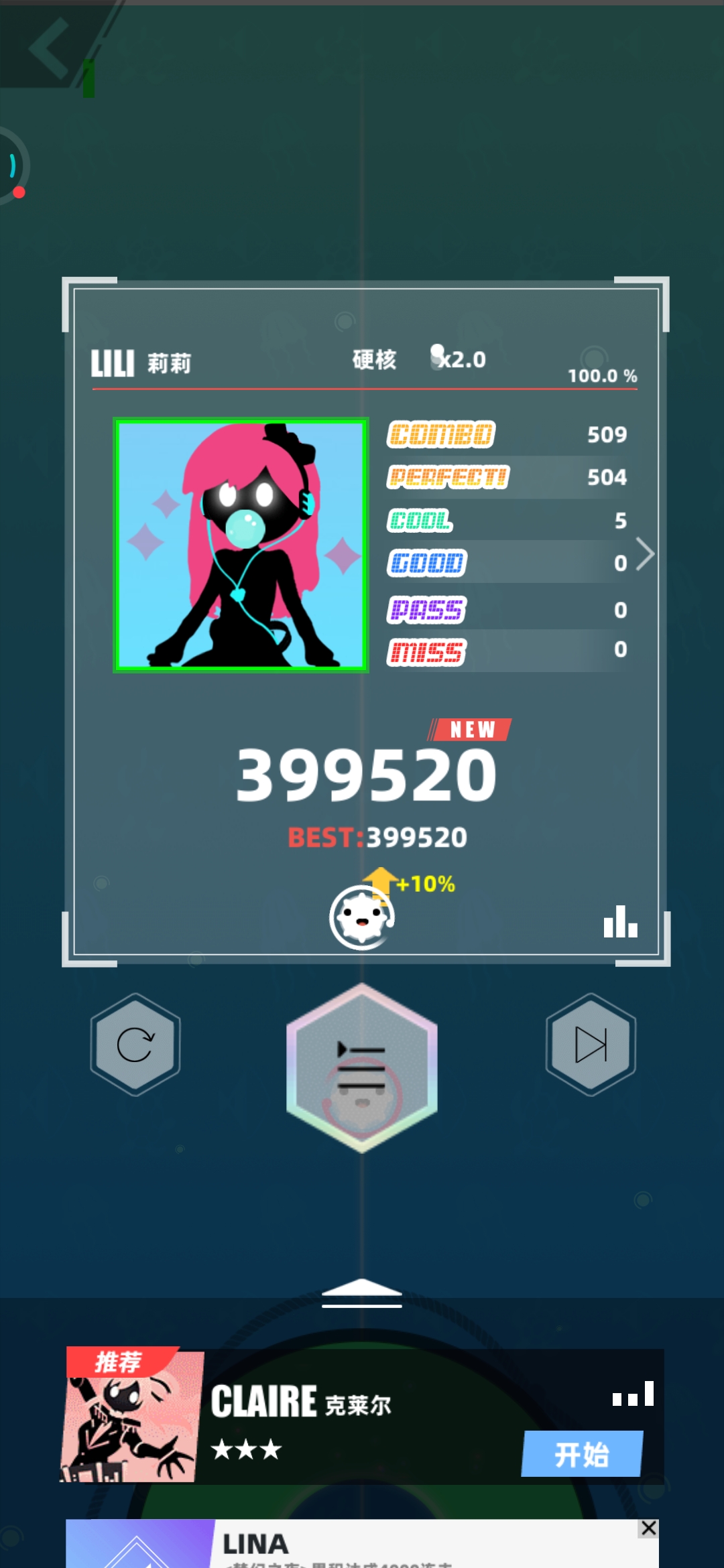Expand the bottom panel with the up arrow

362,1293
